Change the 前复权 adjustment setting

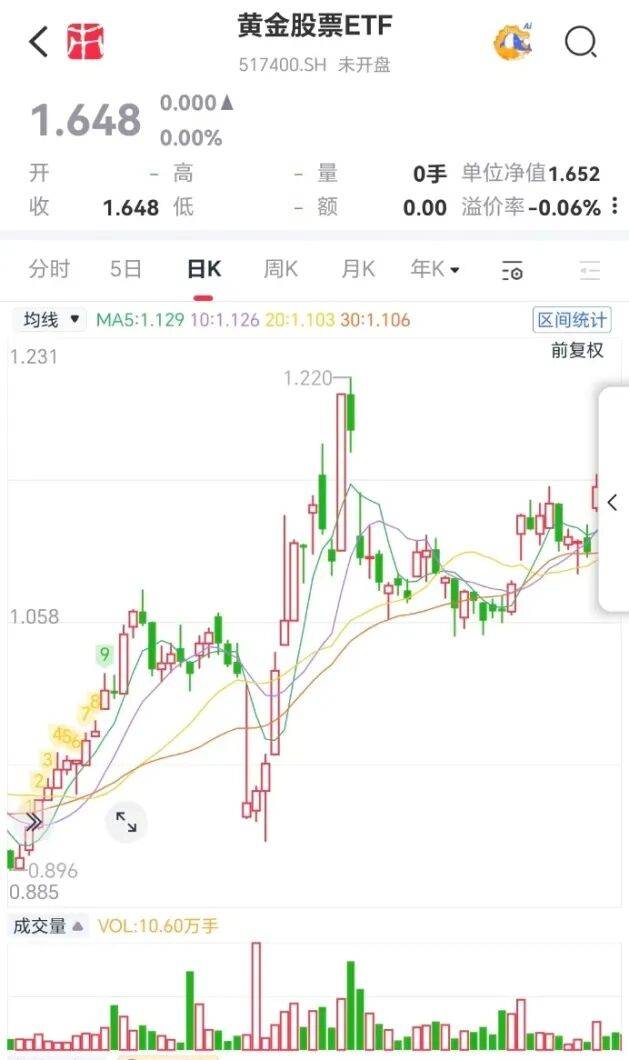[577, 350]
